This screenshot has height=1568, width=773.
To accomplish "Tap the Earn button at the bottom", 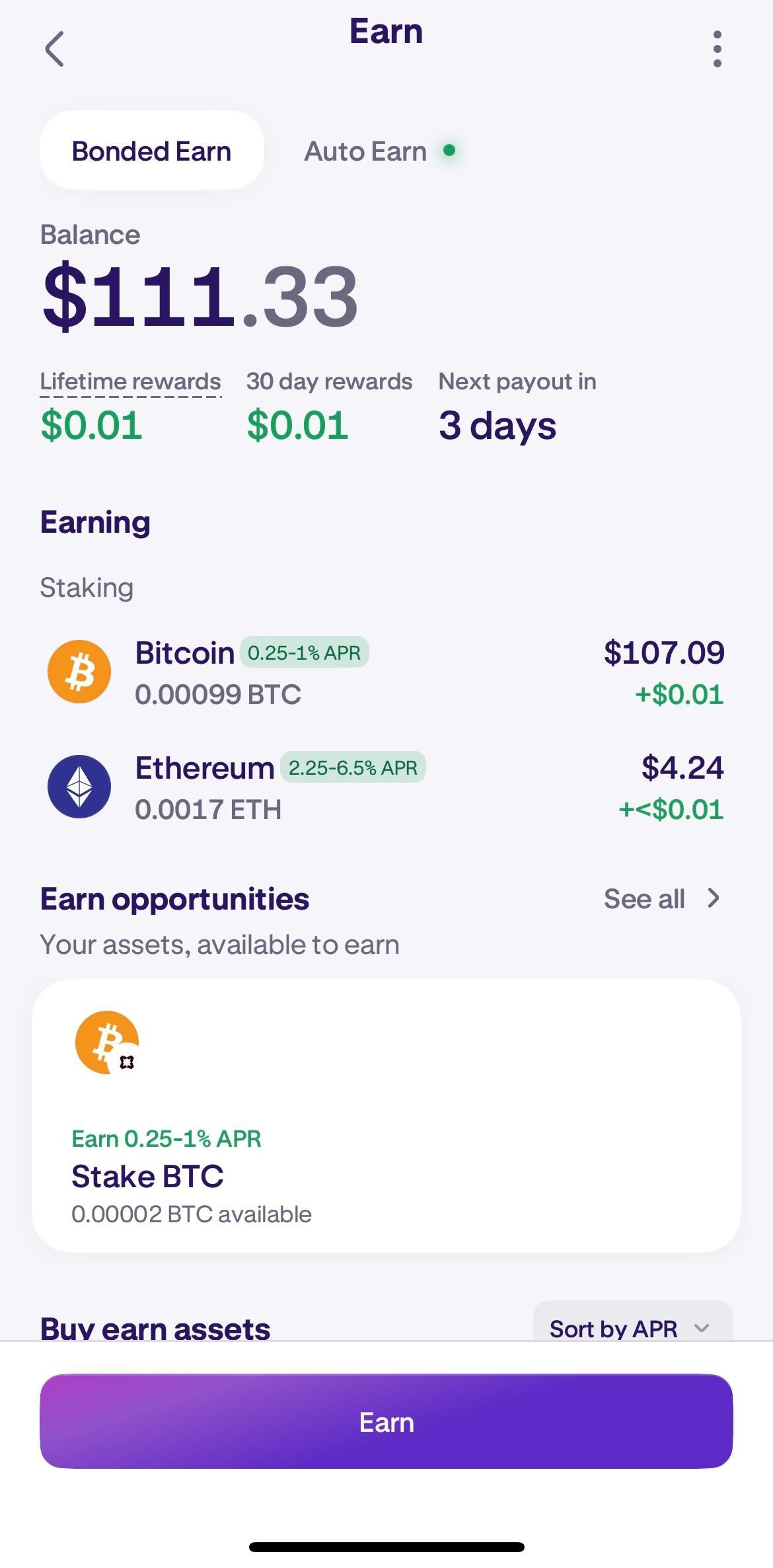I will pyautogui.click(x=386, y=1423).
